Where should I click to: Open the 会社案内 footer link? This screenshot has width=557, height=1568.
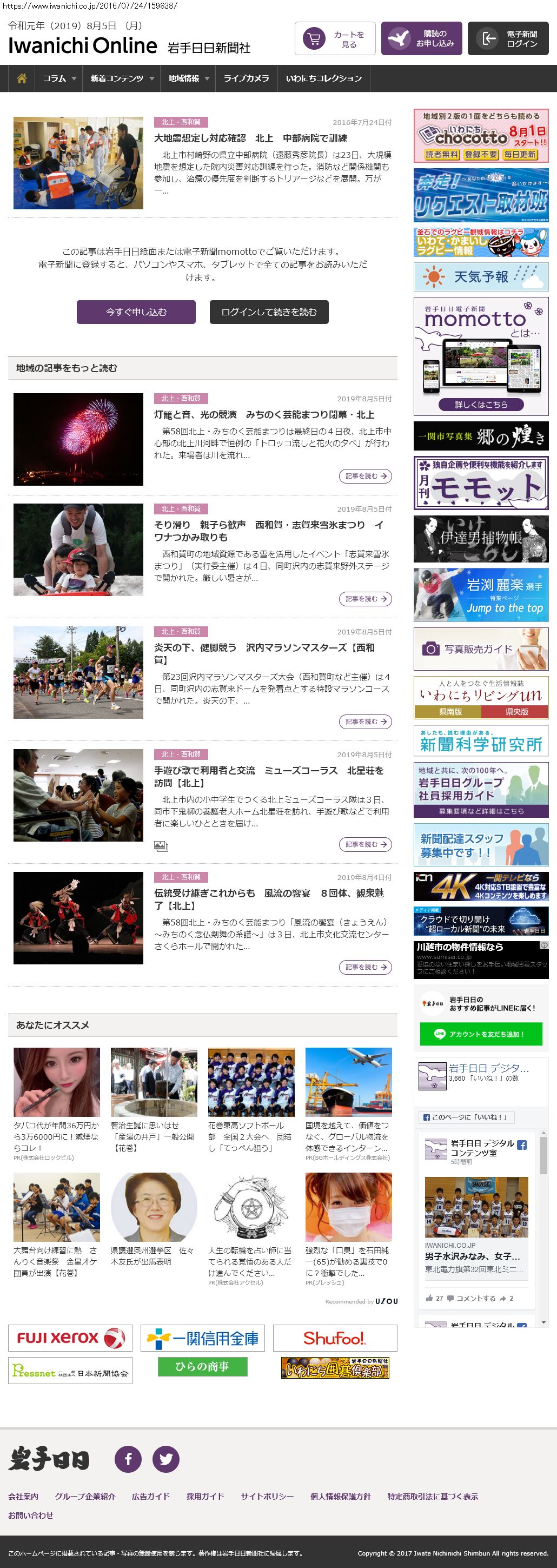[23, 1496]
